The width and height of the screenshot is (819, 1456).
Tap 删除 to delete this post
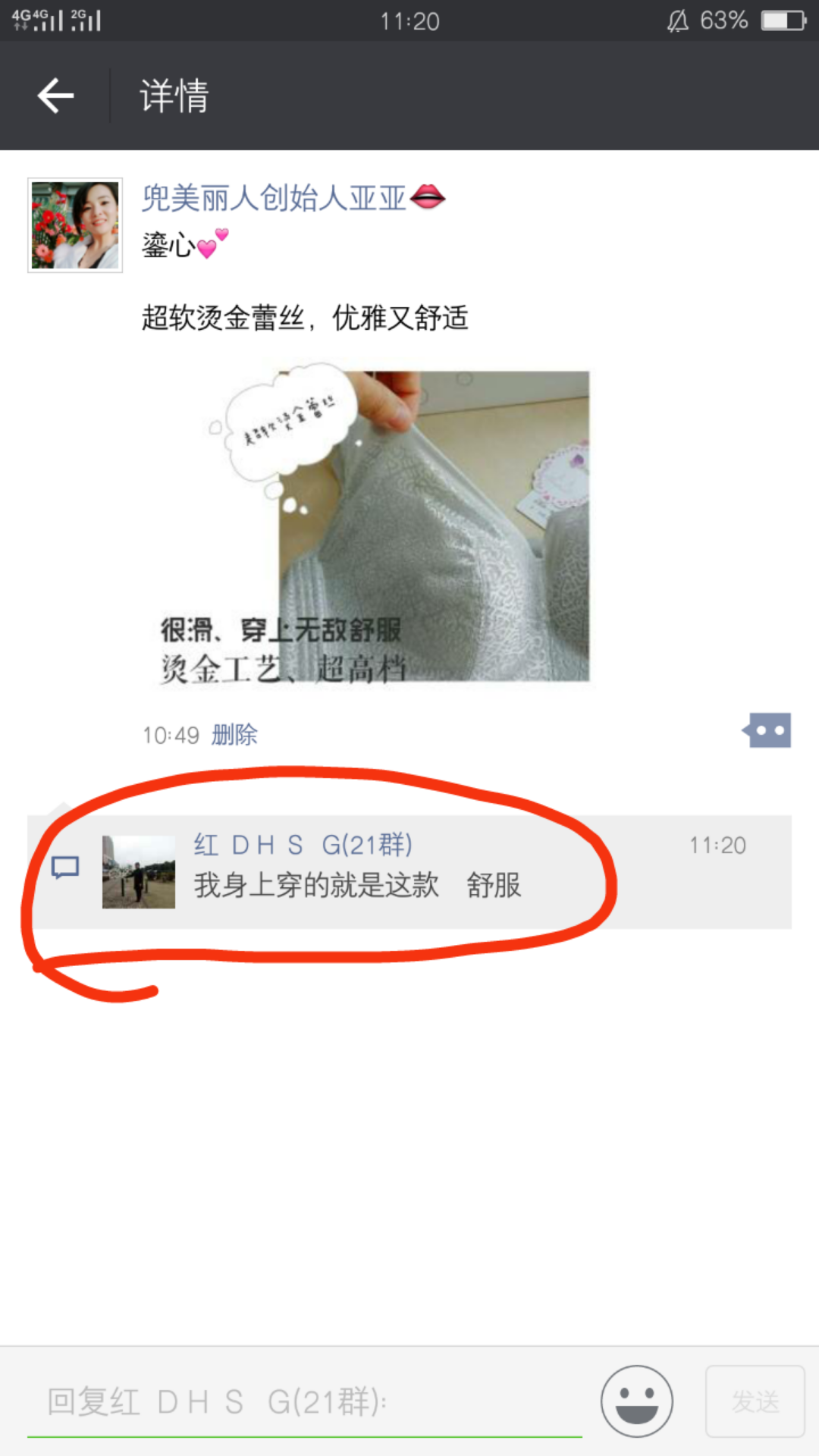234,734
